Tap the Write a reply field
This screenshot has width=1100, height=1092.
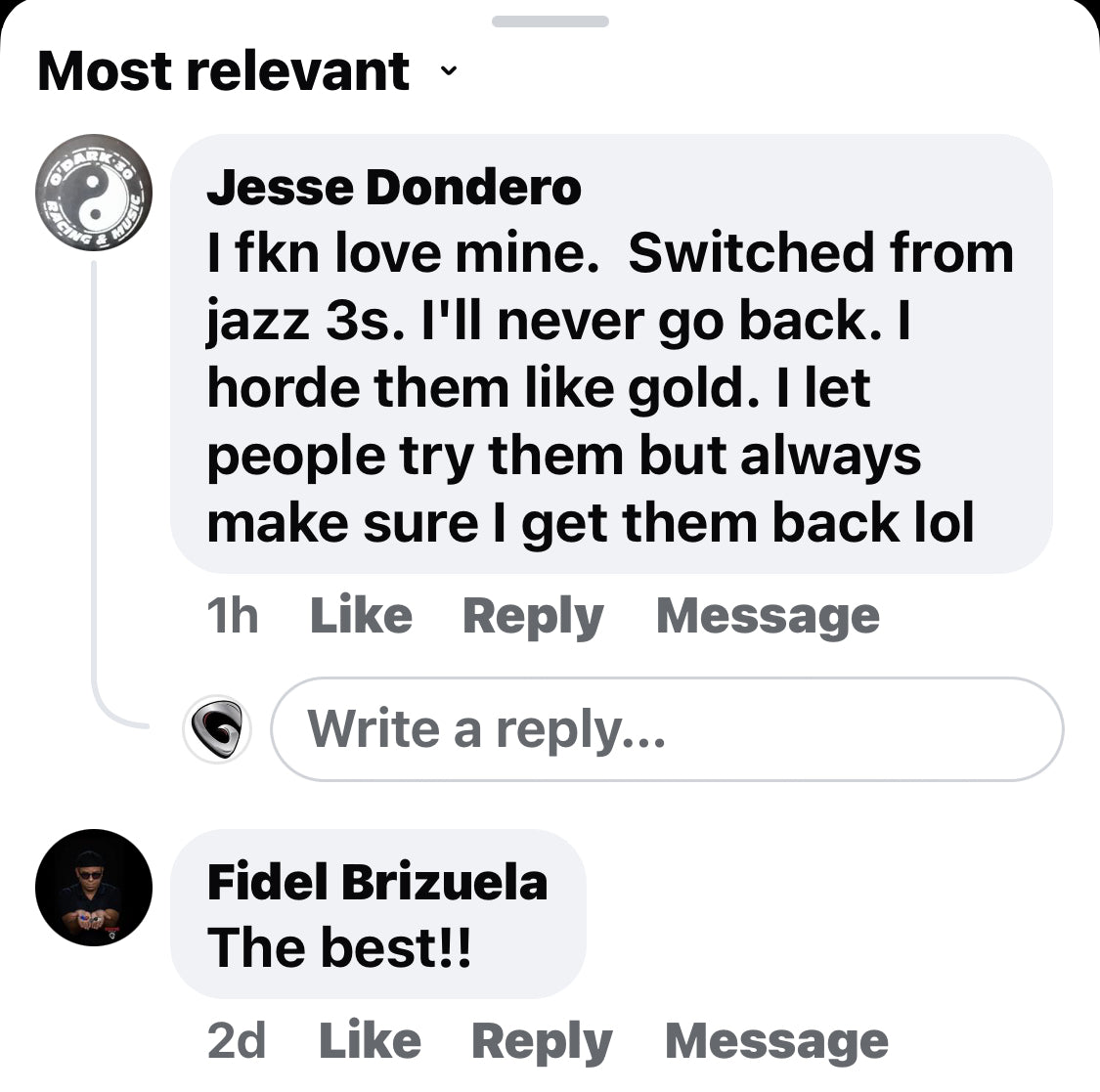[667, 729]
